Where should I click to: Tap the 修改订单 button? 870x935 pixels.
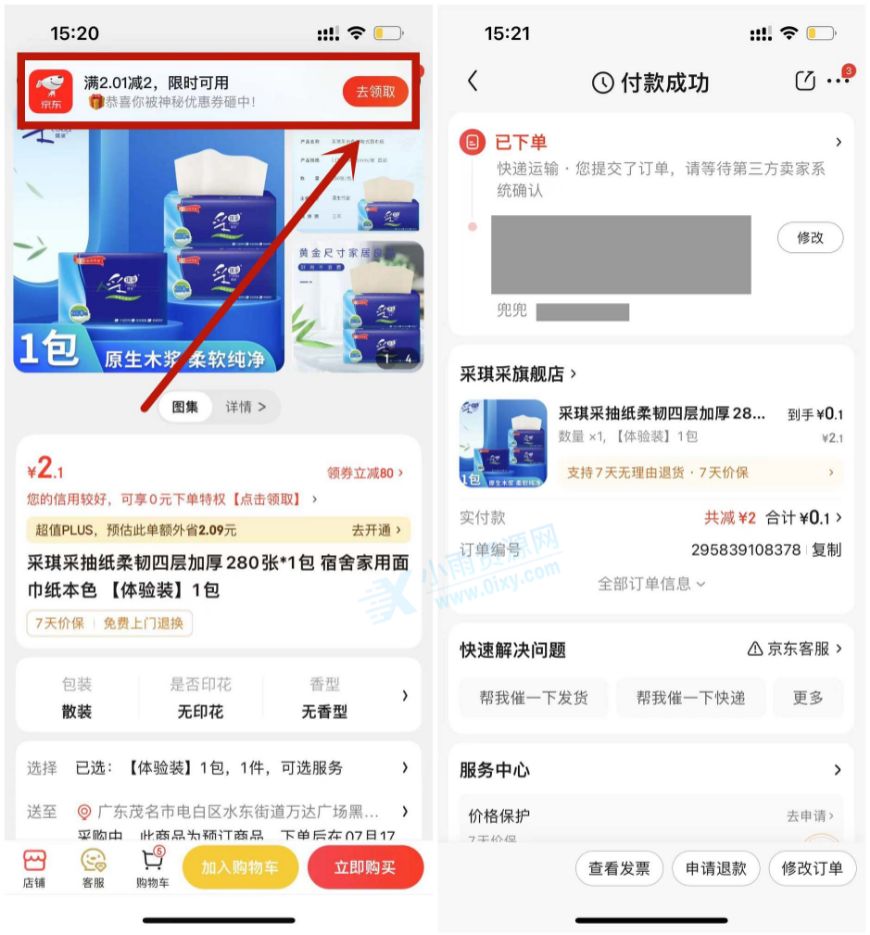coord(812,868)
